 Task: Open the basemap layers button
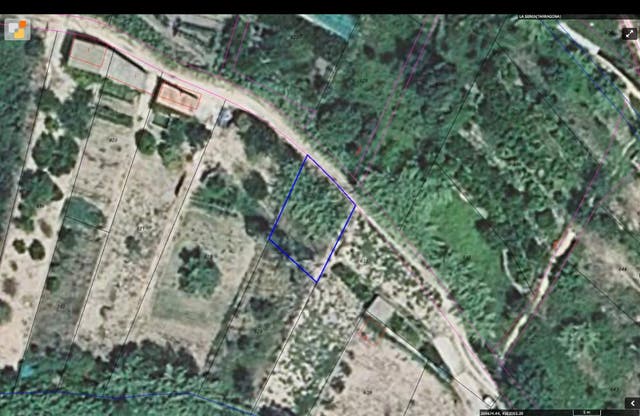pos(17,29)
